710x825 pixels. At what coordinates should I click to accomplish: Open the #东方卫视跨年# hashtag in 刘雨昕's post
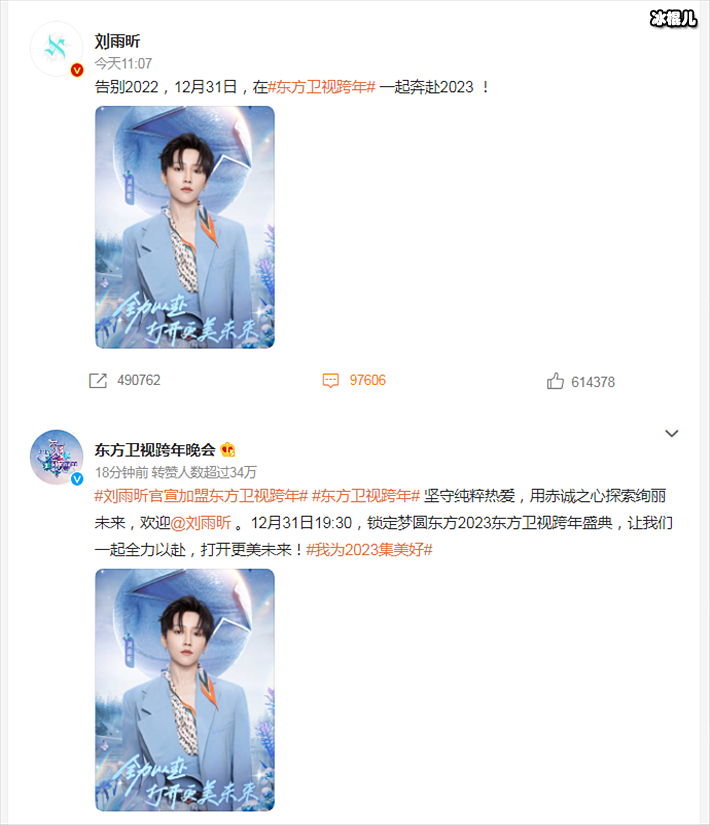point(321,87)
